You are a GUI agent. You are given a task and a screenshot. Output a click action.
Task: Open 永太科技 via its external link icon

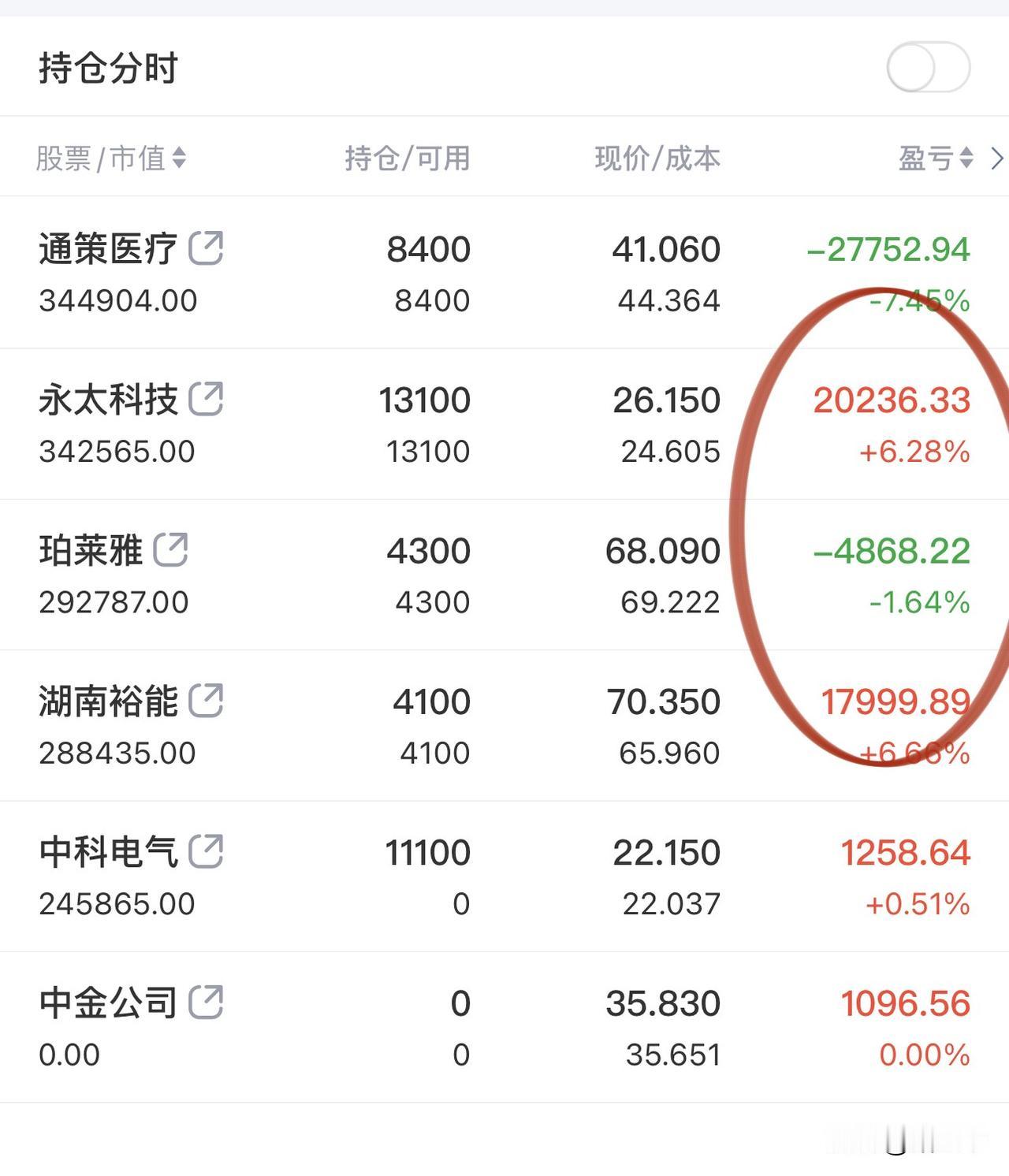click(207, 399)
